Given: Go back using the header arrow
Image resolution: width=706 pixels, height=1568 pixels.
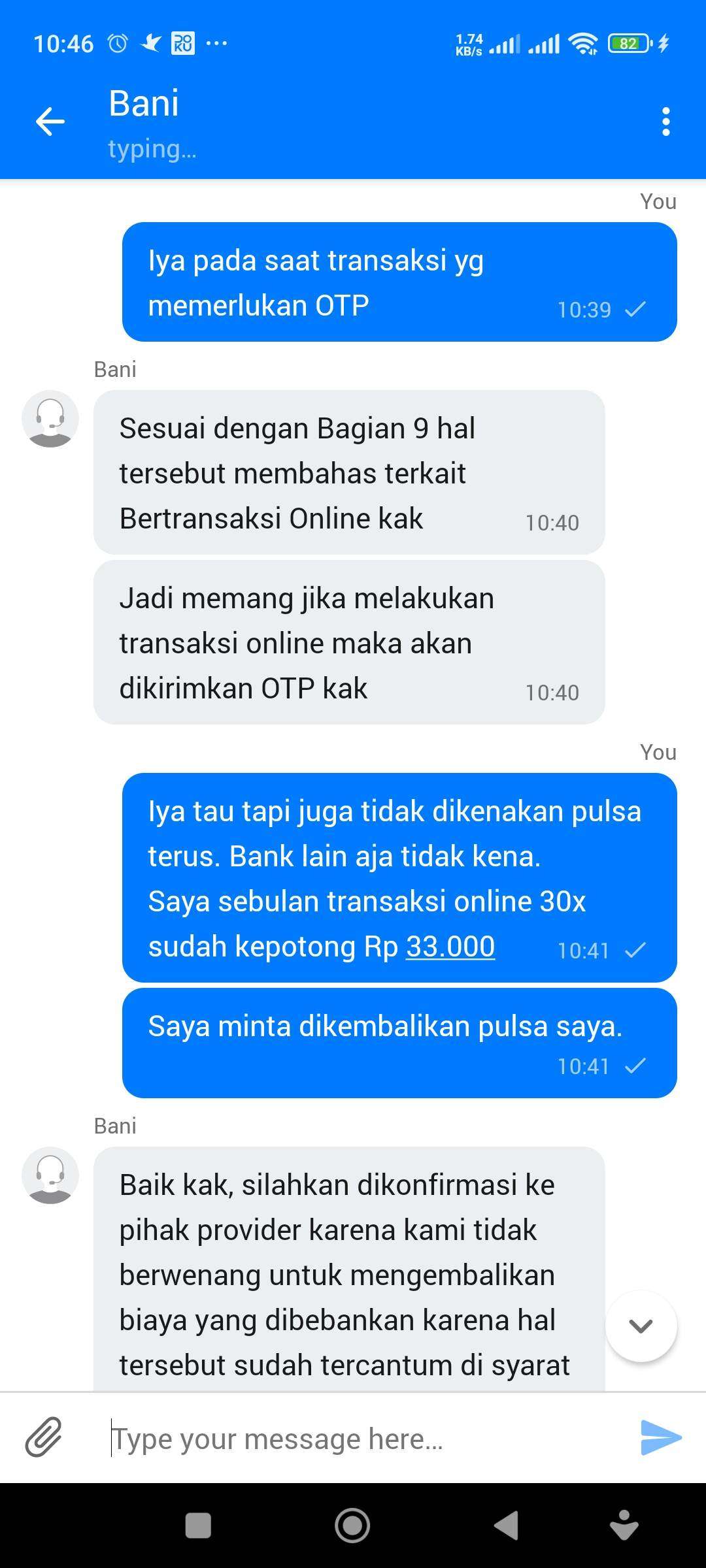Looking at the screenshot, I should click(x=50, y=122).
